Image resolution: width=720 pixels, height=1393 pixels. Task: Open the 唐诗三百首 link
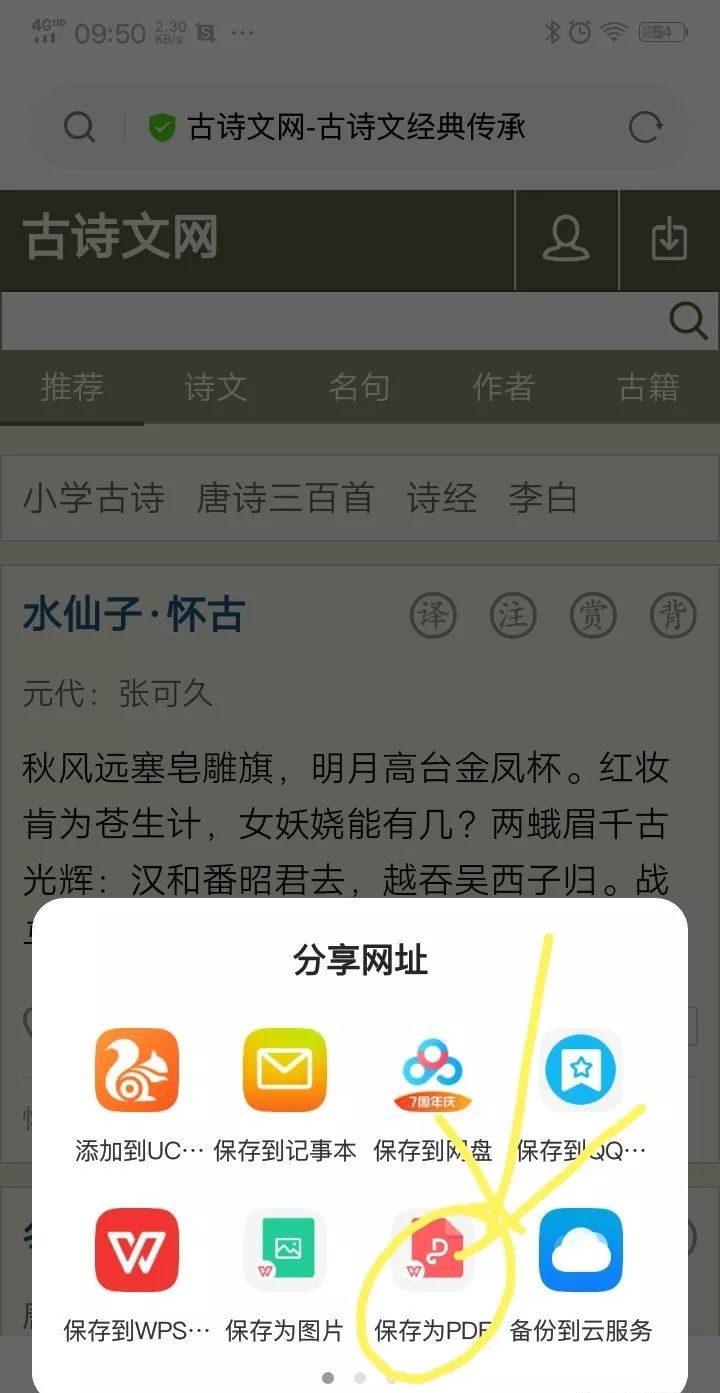285,497
